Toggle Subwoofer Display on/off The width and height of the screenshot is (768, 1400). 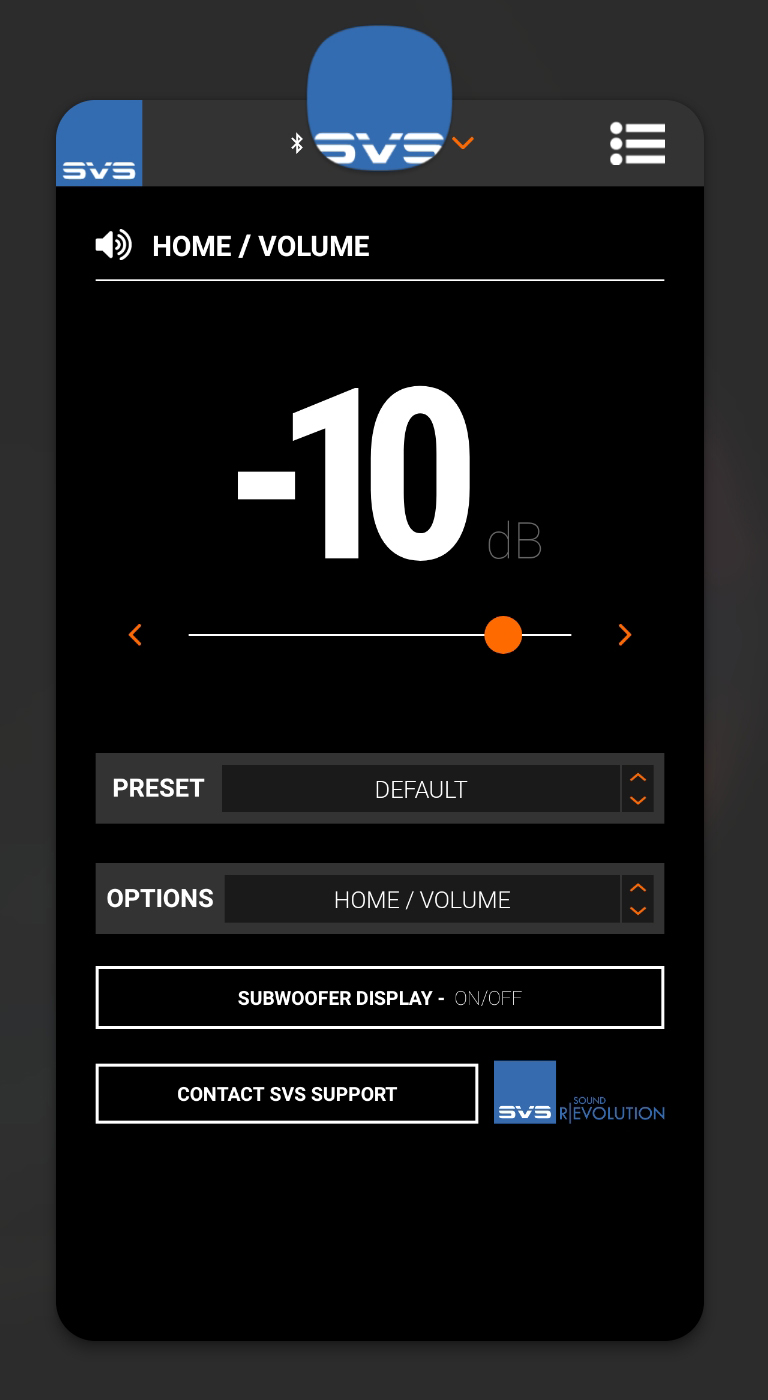click(x=380, y=998)
